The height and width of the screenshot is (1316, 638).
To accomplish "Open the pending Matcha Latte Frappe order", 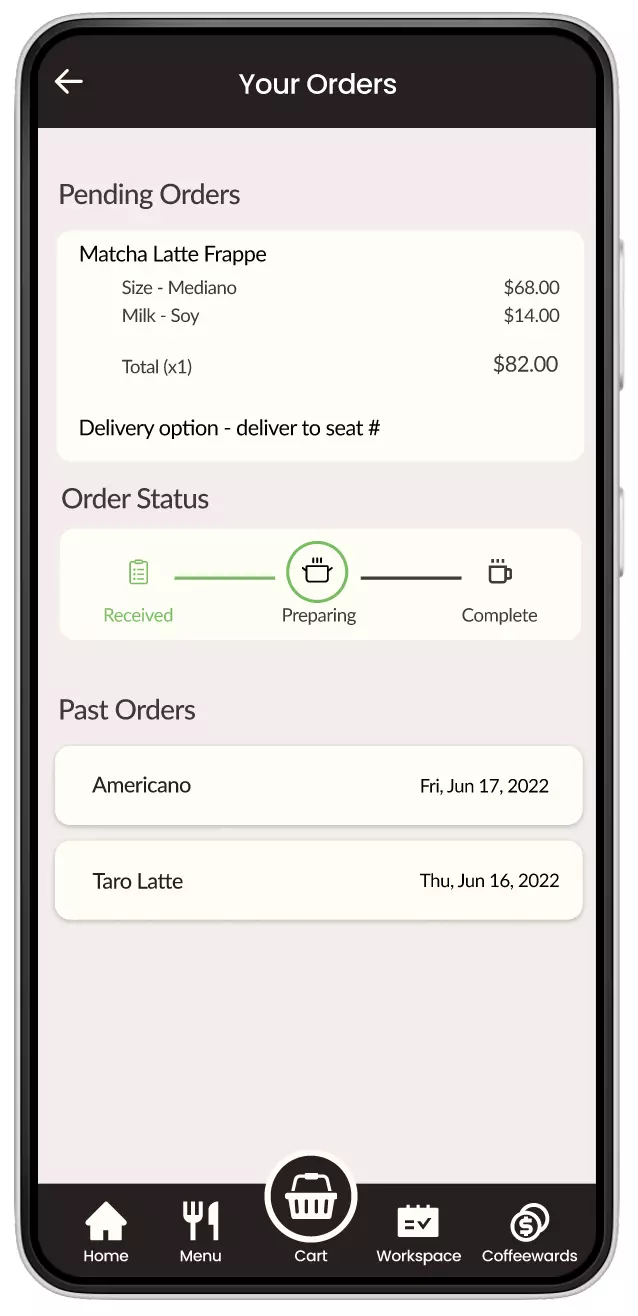I will 320,345.
